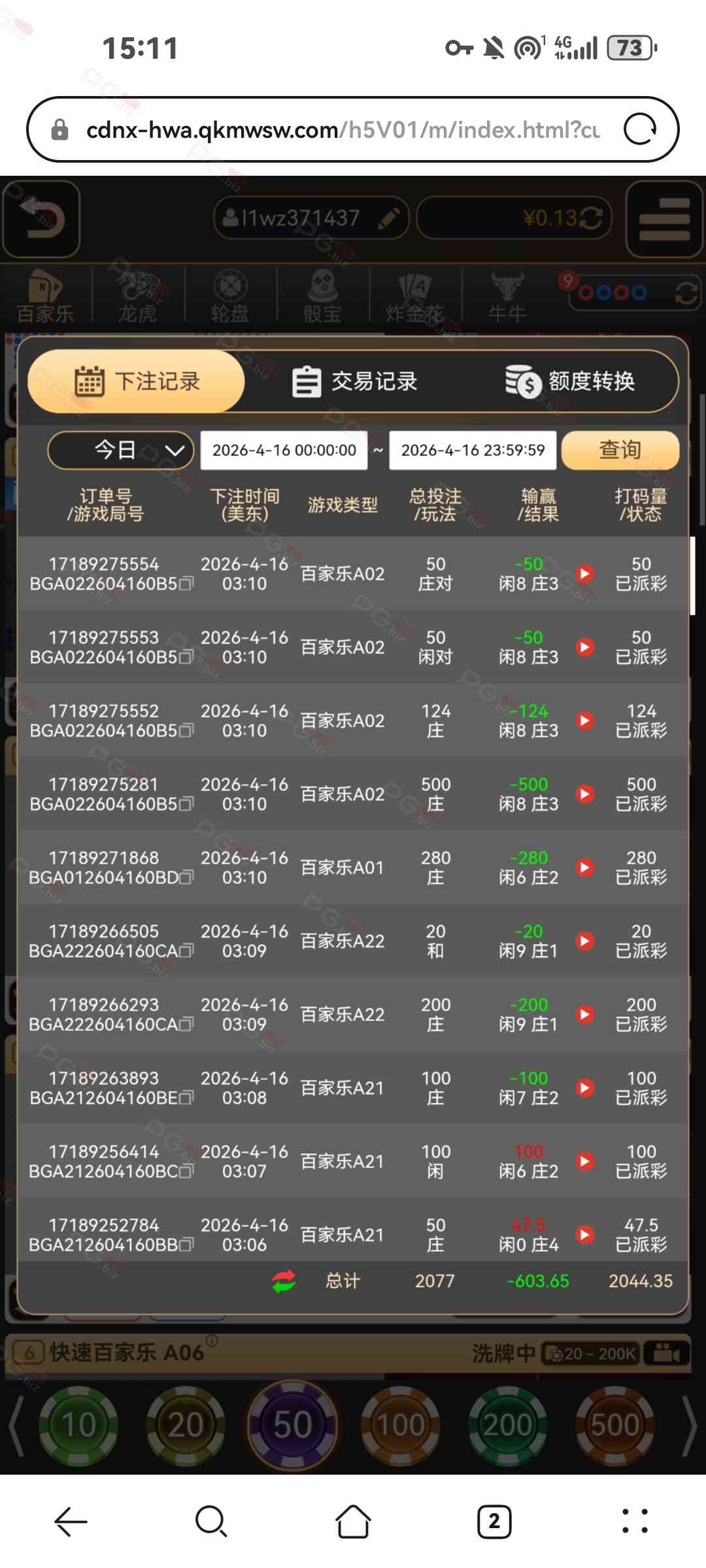Viewport: 706px width, 1568px height.
Task: Play replay for order 17189275554
Action: click(x=585, y=574)
